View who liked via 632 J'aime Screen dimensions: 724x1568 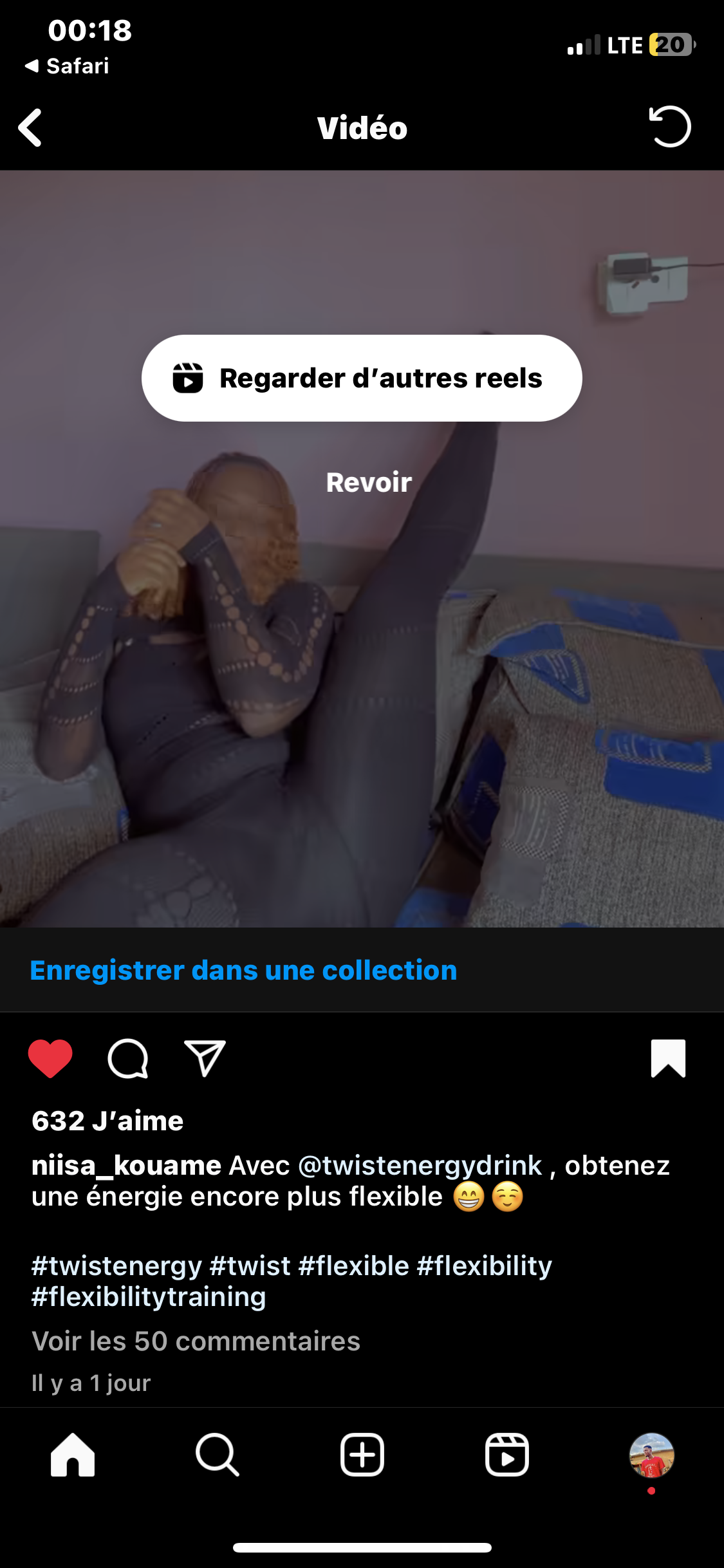(x=107, y=1121)
